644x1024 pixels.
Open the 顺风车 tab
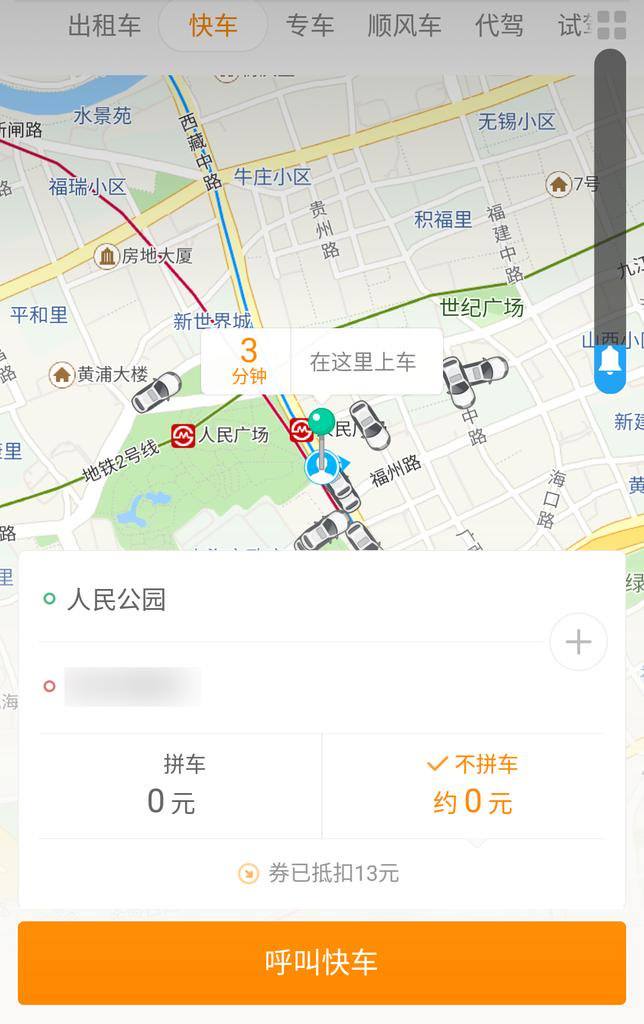pos(404,25)
